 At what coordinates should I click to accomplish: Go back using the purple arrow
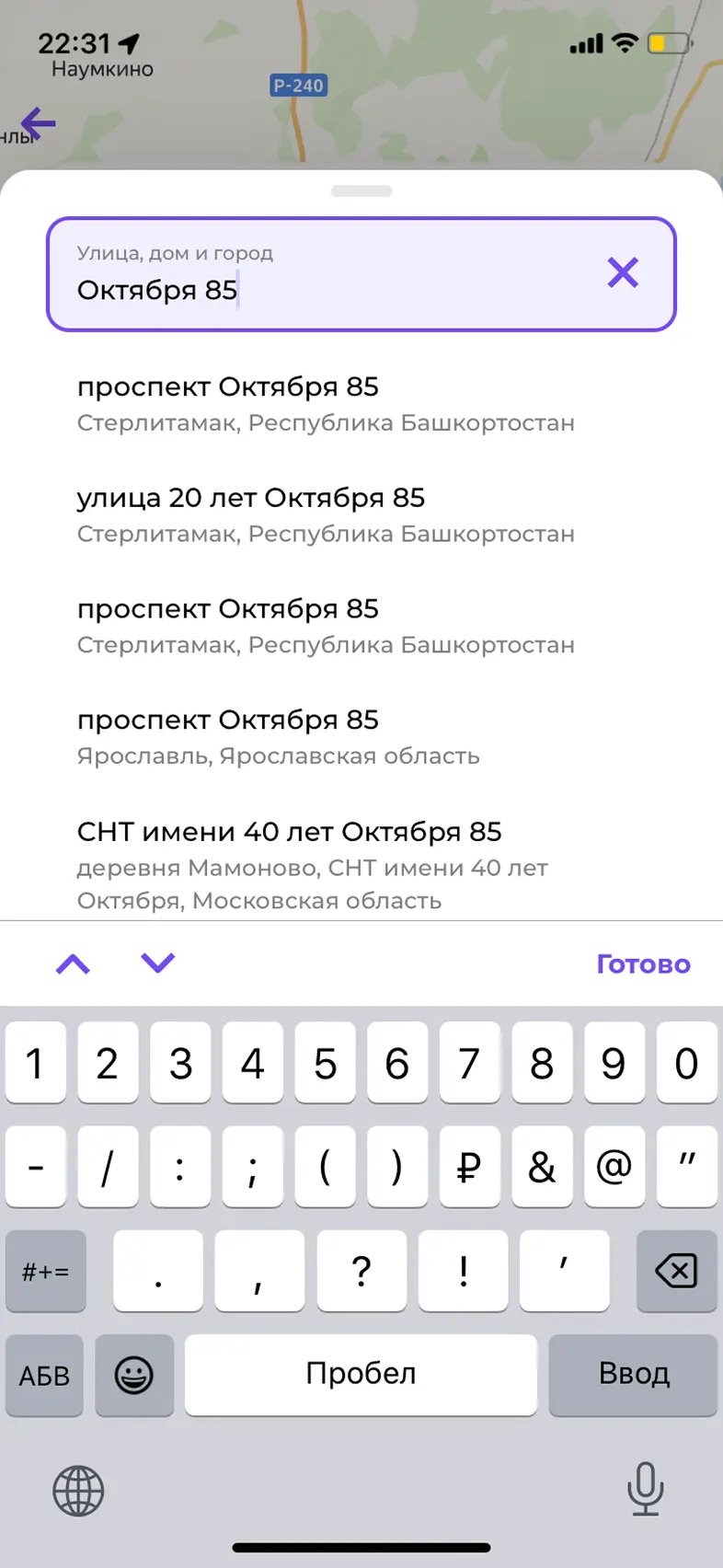39,122
